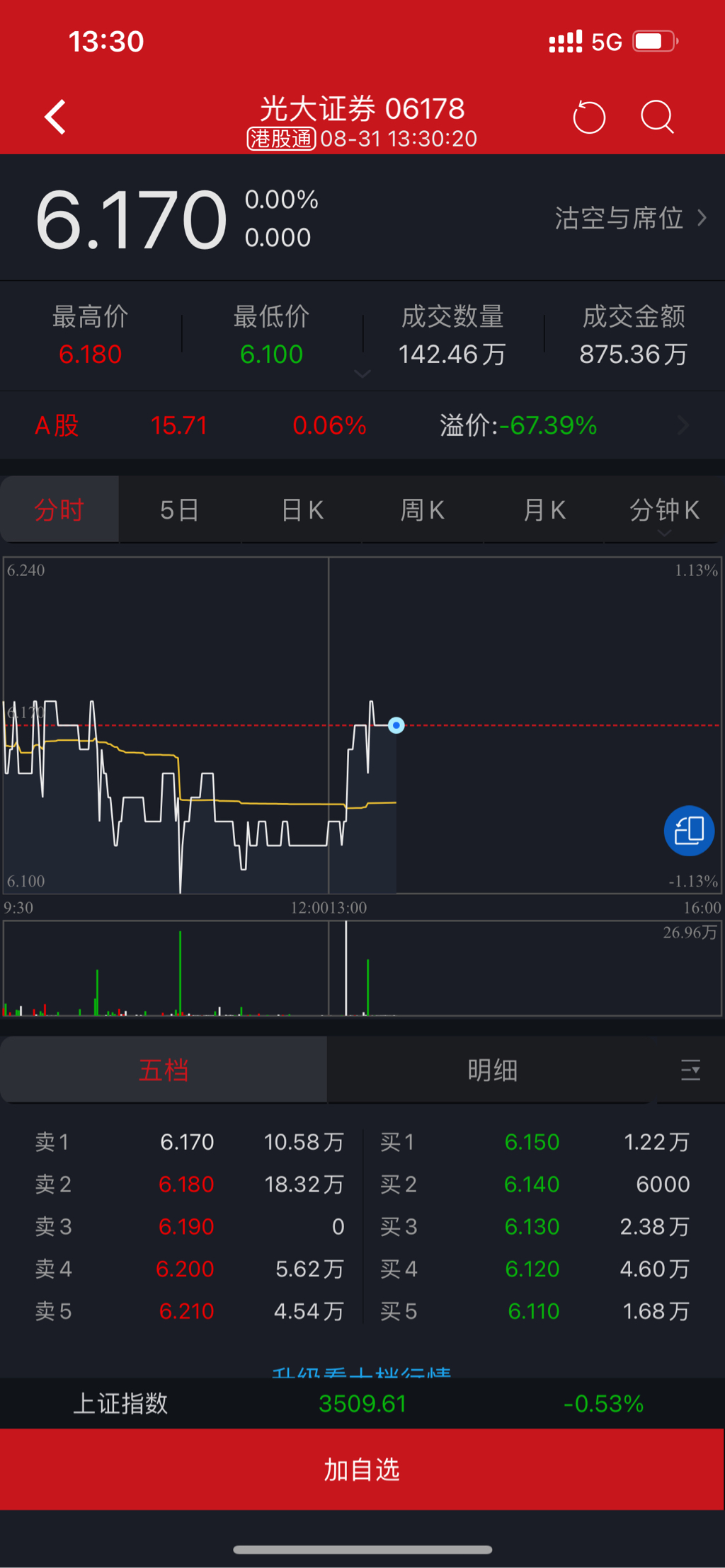Switch to the 5日 chart tab

click(179, 509)
